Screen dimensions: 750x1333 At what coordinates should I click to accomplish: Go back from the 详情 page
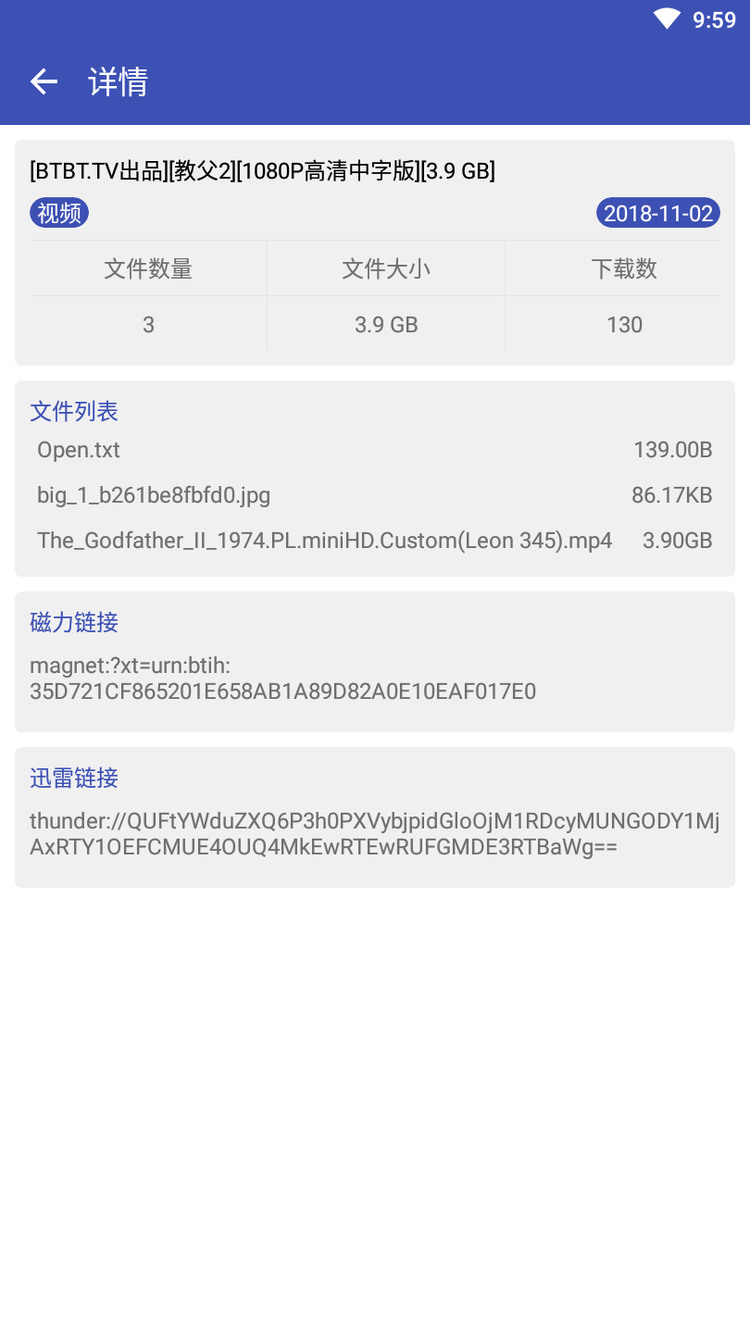click(43, 82)
